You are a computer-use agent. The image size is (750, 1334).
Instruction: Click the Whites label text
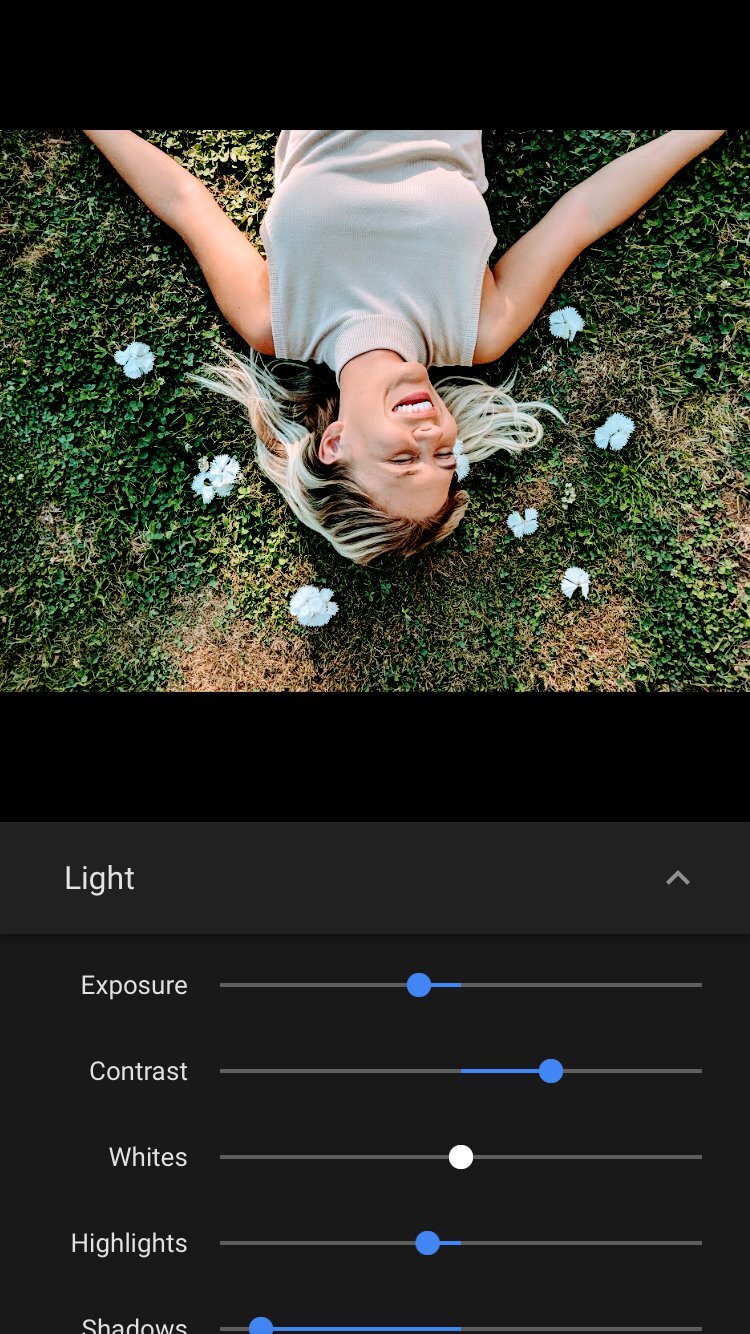(x=148, y=1157)
